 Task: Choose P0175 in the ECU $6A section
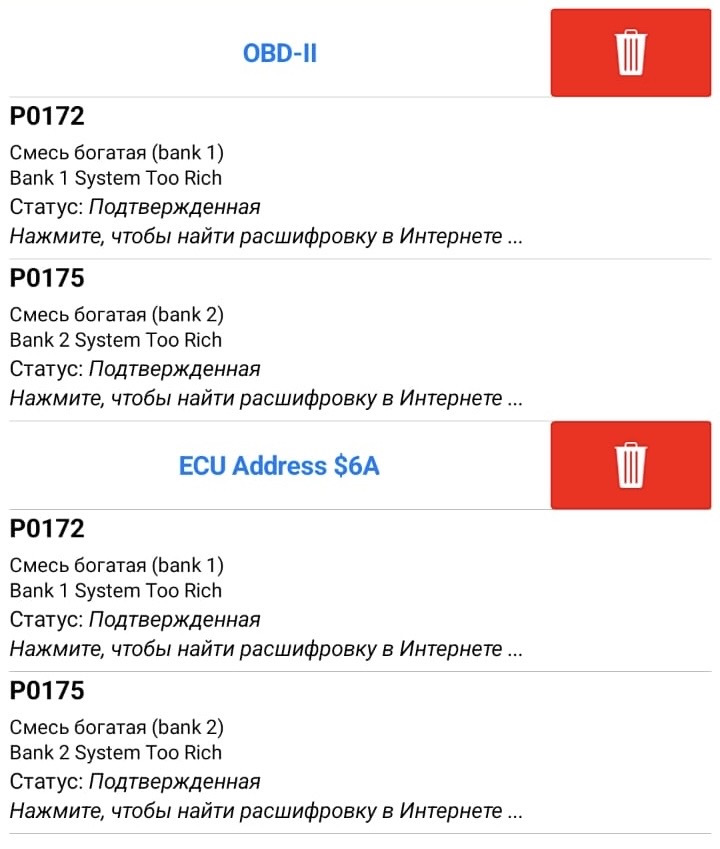[42, 690]
